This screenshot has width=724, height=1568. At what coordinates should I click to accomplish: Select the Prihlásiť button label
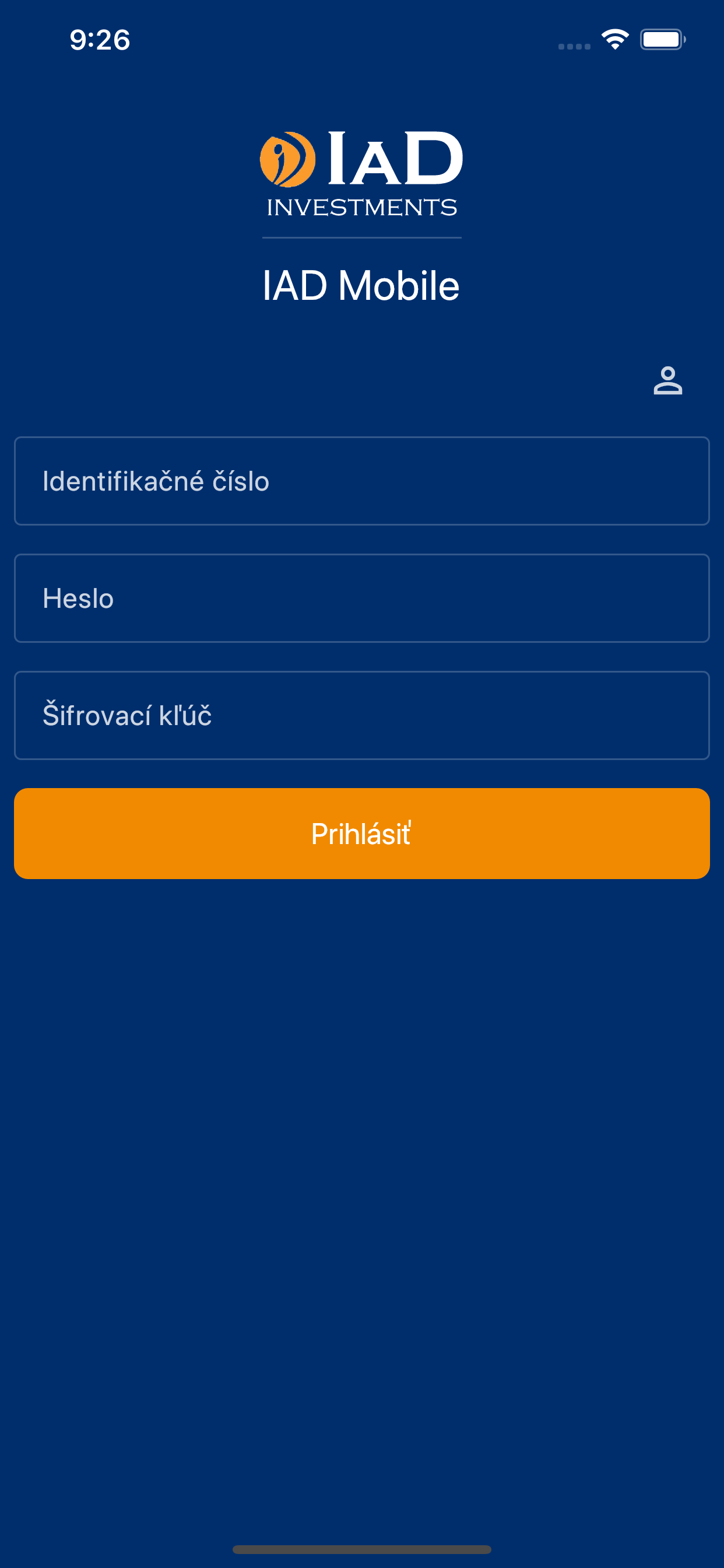pos(361,834)
